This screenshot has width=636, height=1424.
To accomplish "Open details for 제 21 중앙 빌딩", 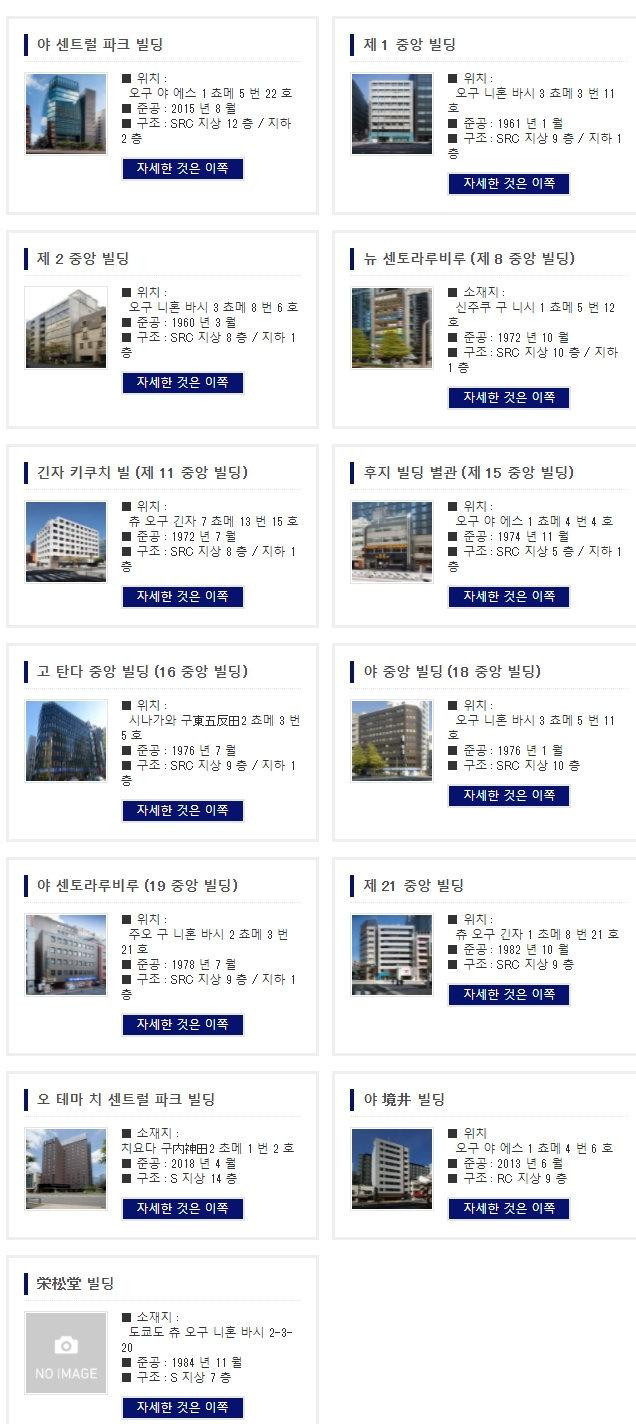I will click(x=509, y=994).
